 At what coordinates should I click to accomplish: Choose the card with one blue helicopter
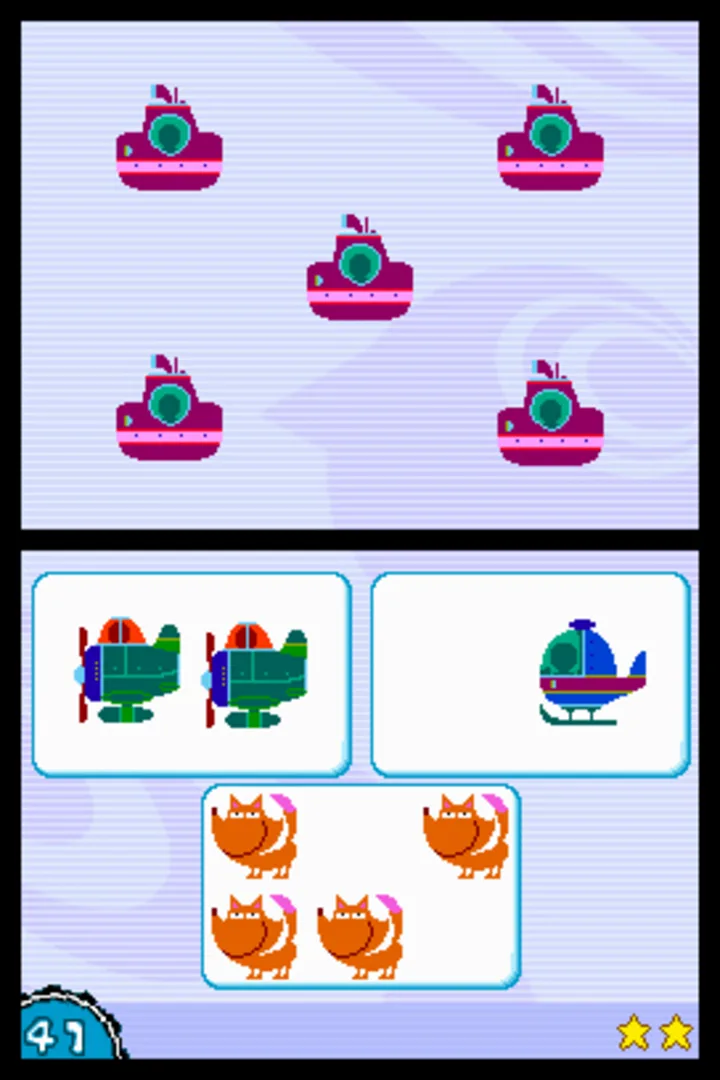coord(530,674)
